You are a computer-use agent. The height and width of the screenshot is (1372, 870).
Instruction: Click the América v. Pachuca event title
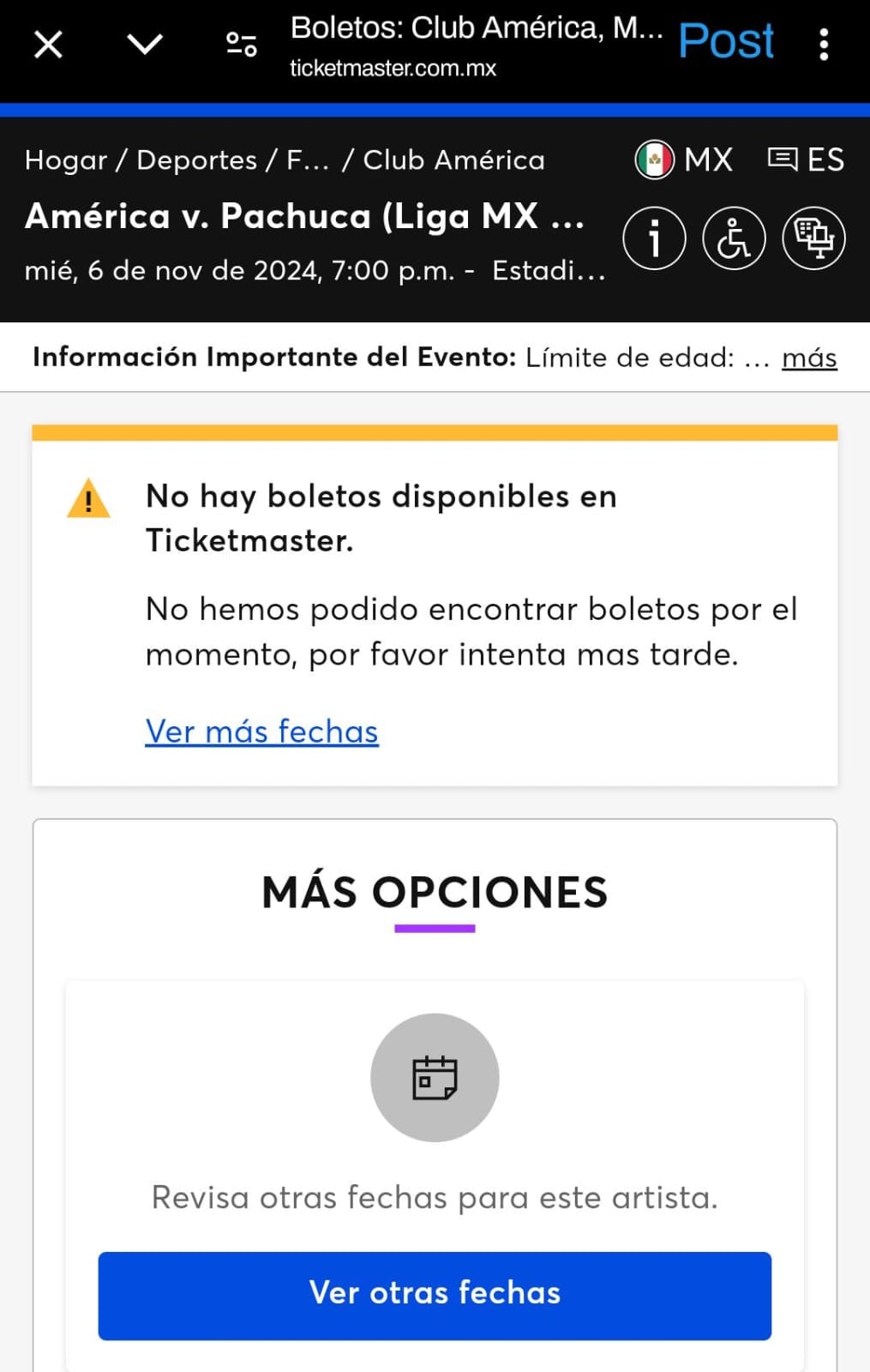(303, 217)
